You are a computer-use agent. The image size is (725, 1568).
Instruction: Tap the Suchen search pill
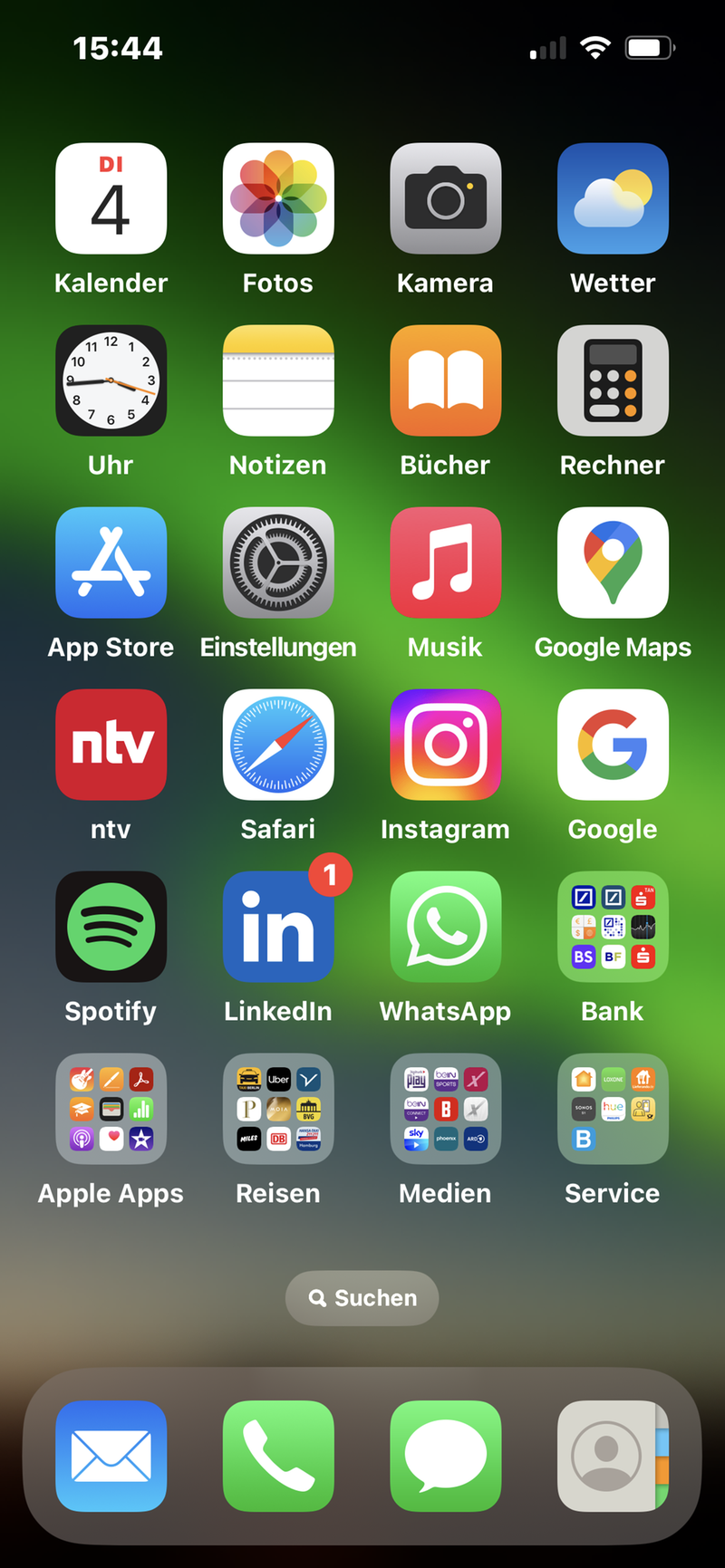(x=362, y=1298)
